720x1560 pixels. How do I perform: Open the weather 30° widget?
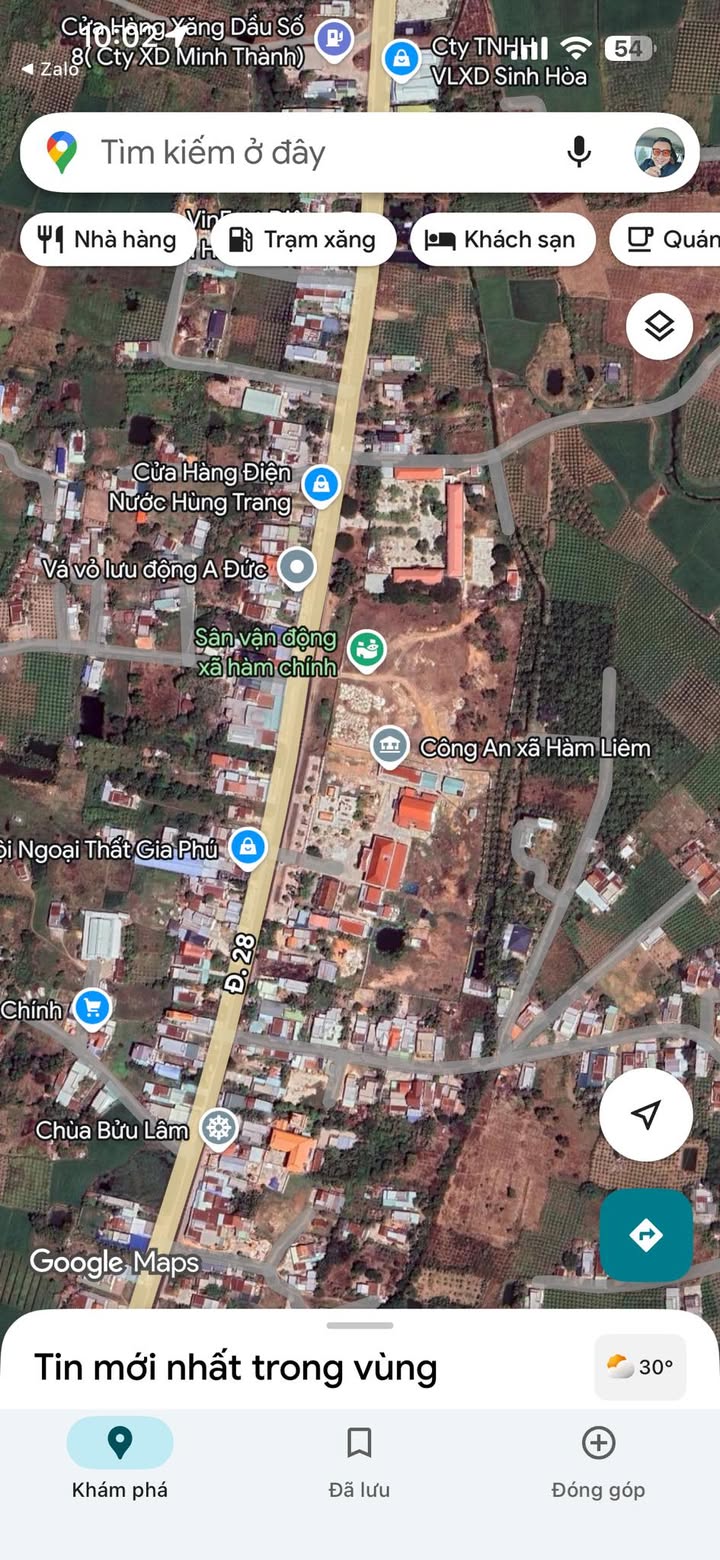(640, 1366)
